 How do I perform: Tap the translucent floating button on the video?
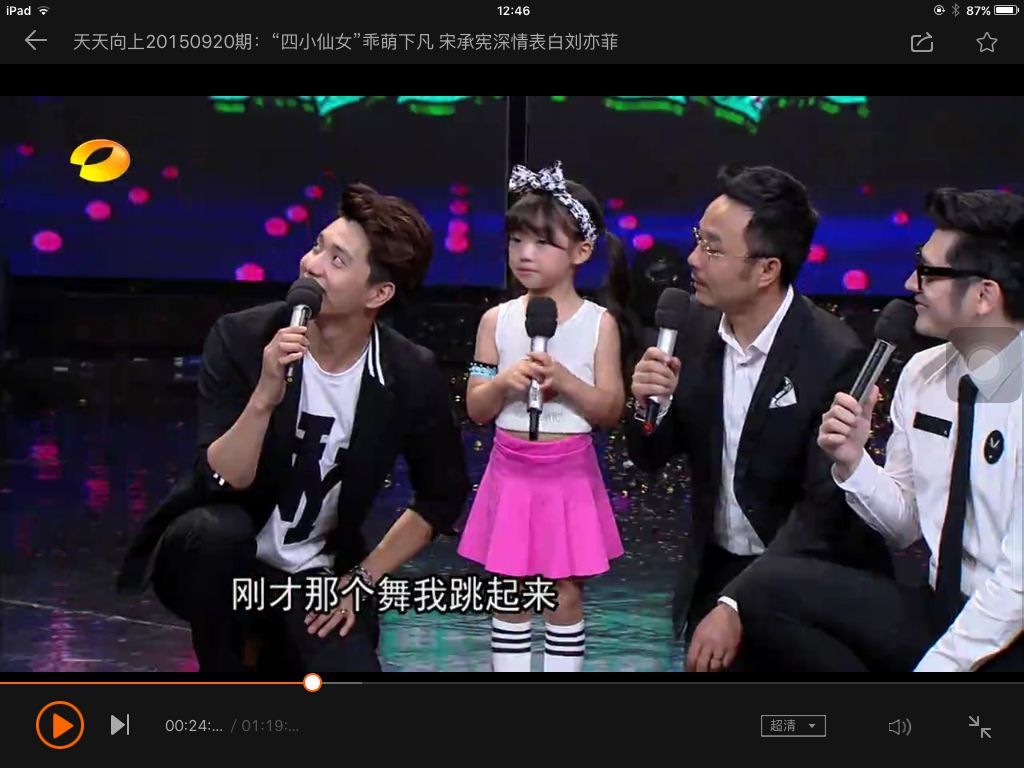[984, 365]
